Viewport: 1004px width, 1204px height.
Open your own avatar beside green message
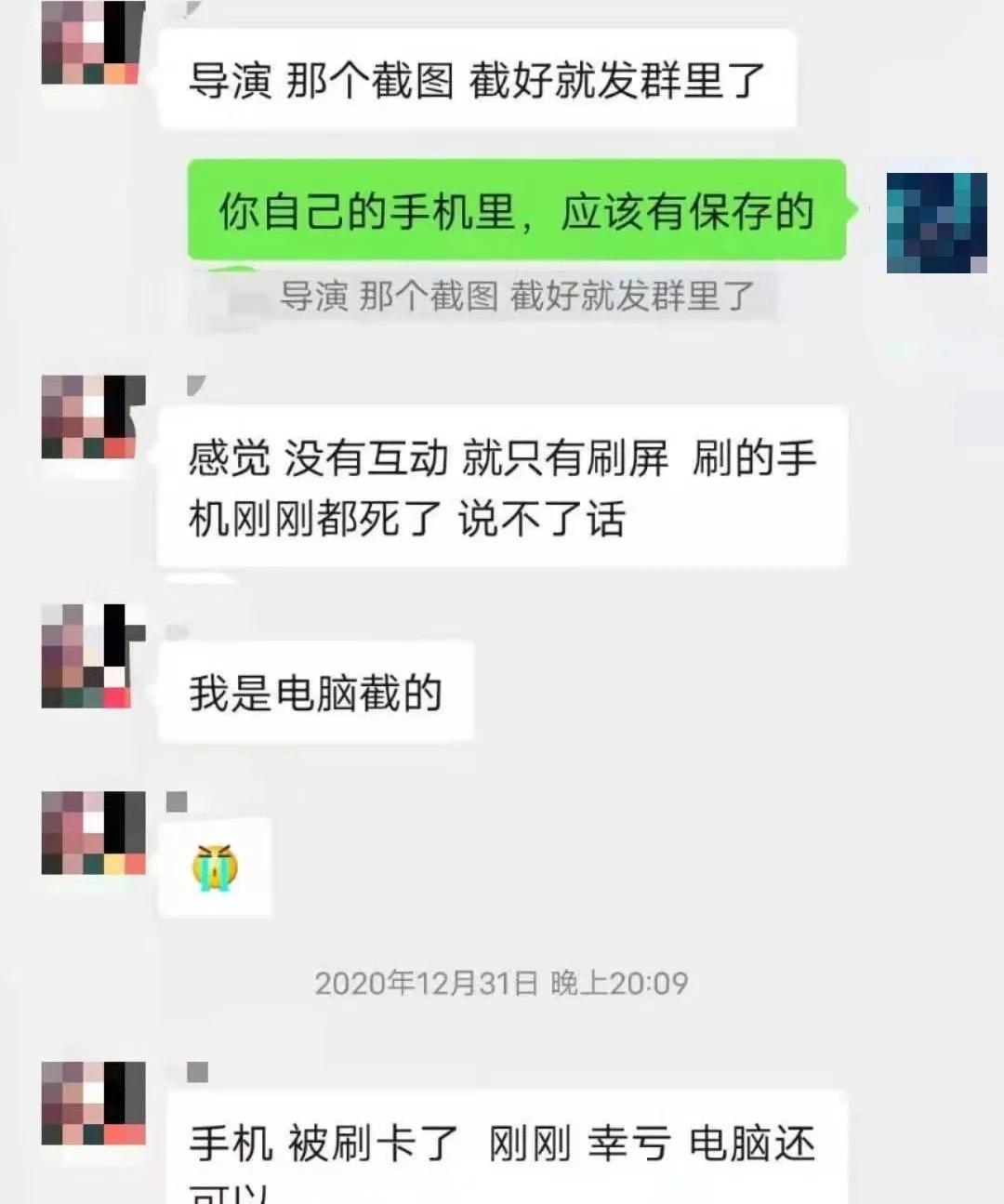936,222
